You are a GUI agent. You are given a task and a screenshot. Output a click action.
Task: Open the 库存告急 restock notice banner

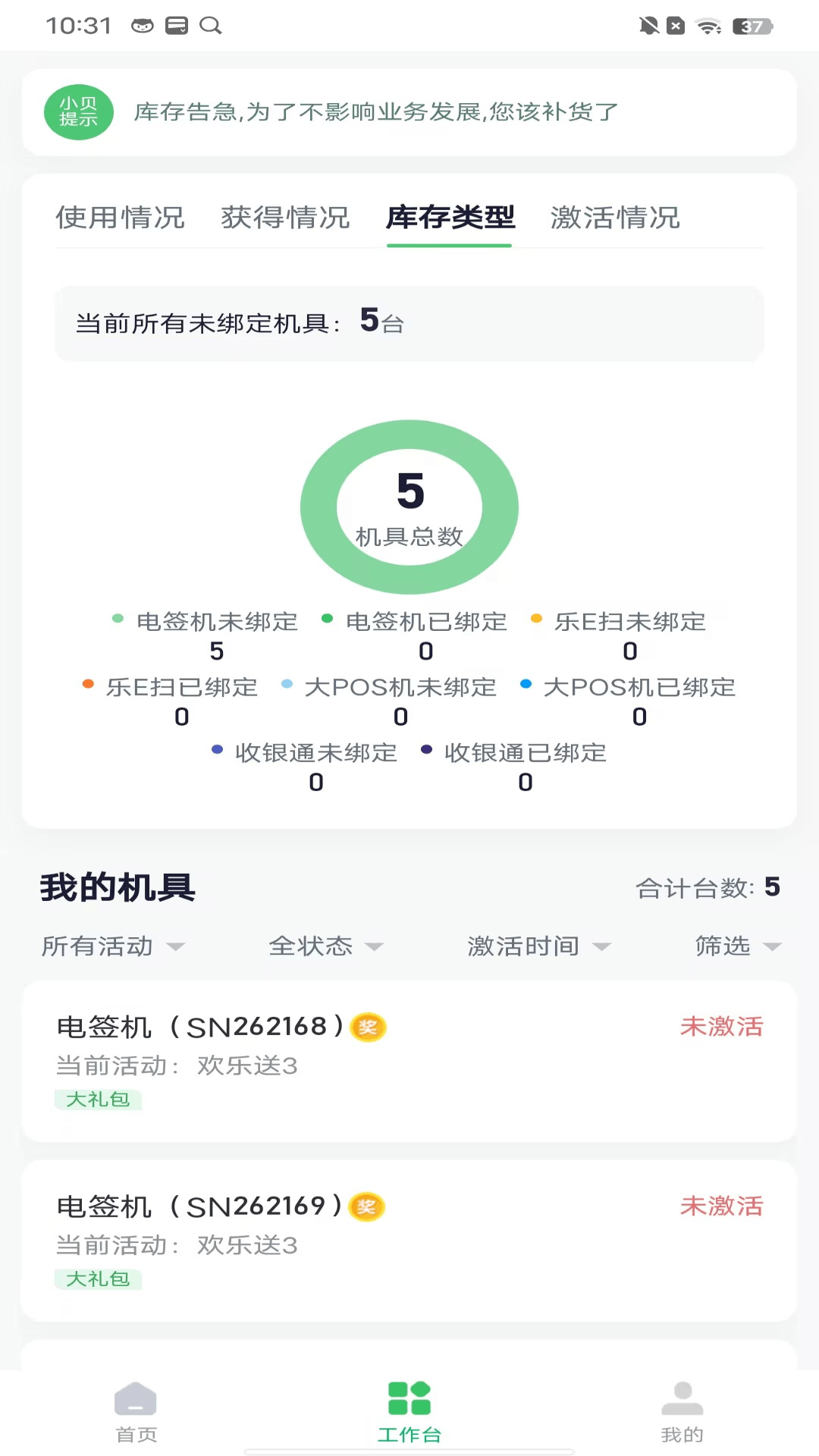[x=409, y=112]
